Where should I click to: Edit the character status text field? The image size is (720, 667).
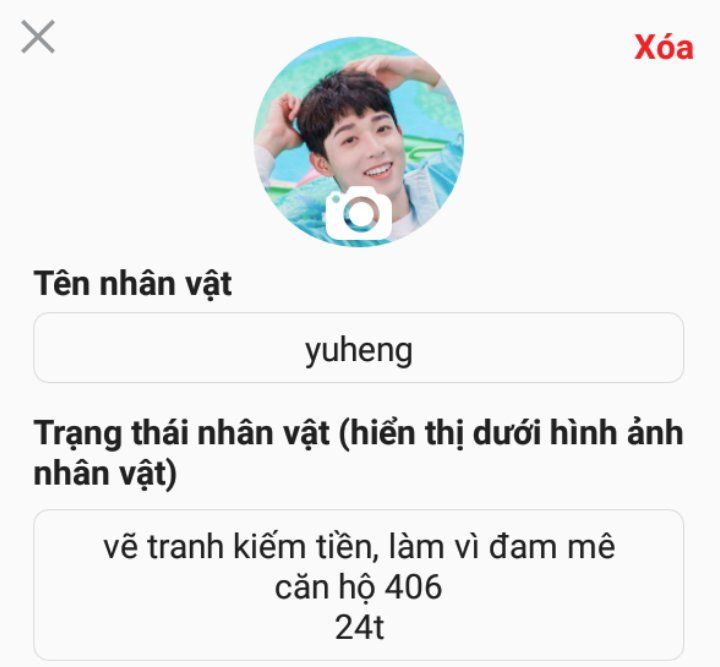[358, 585]
